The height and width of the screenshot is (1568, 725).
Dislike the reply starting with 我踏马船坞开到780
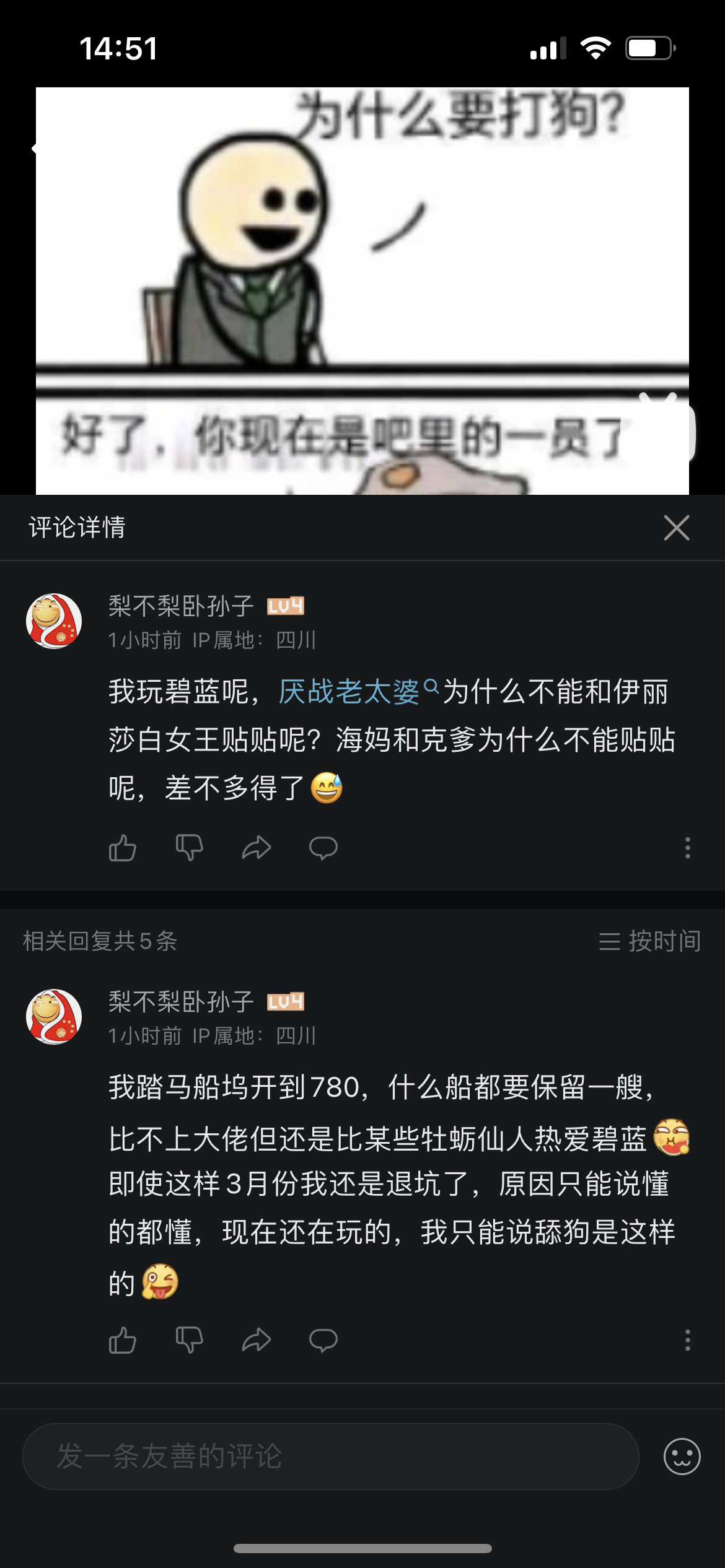pyautogui.click(x=189, y=1340)
